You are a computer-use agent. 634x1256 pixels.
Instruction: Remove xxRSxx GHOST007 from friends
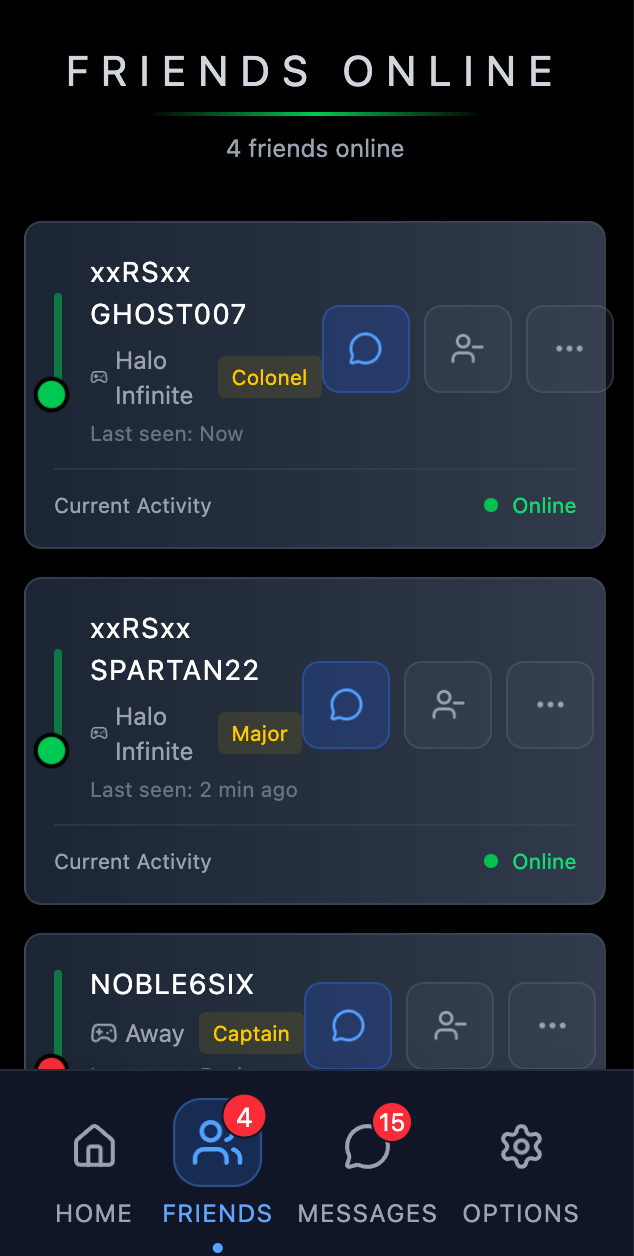[468, 349]
